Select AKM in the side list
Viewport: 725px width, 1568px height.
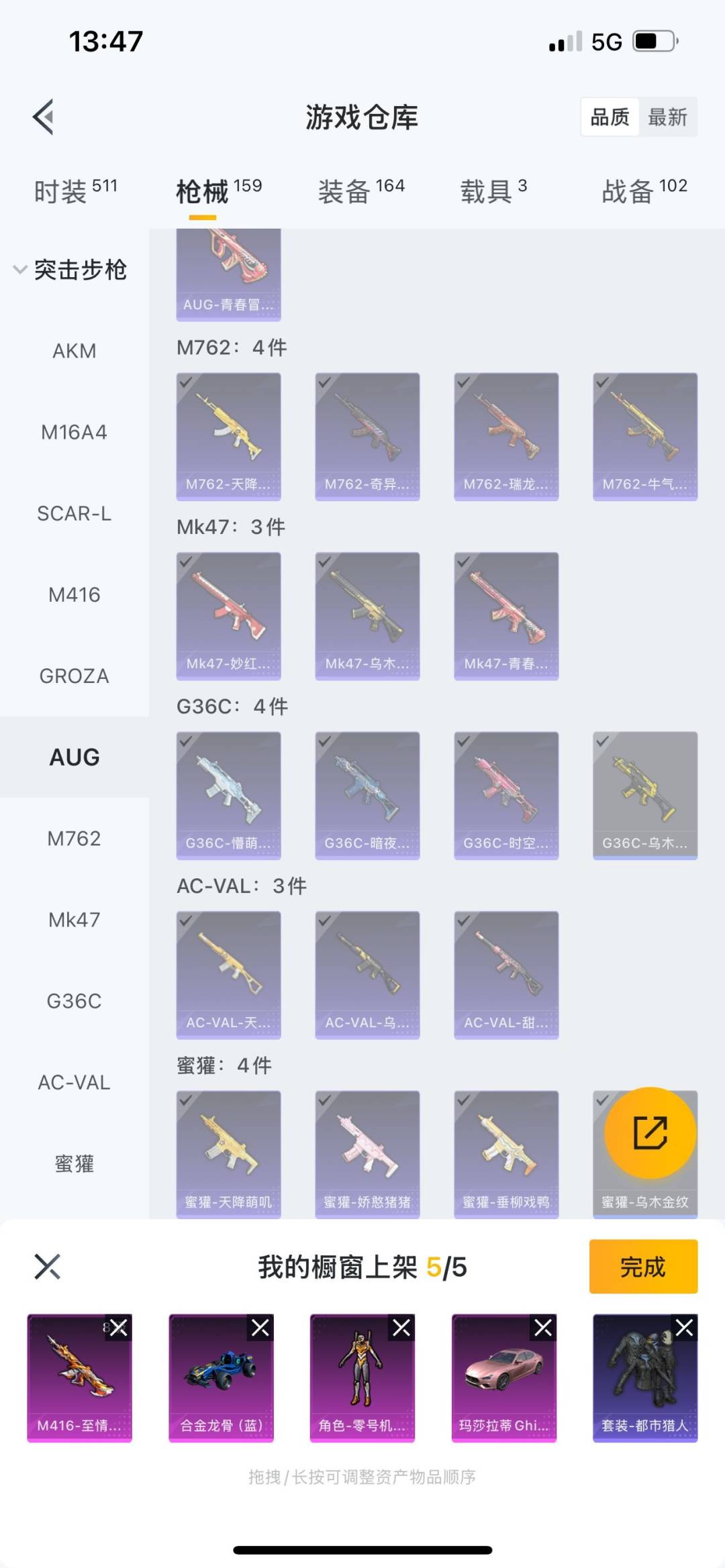click(74, 351)
